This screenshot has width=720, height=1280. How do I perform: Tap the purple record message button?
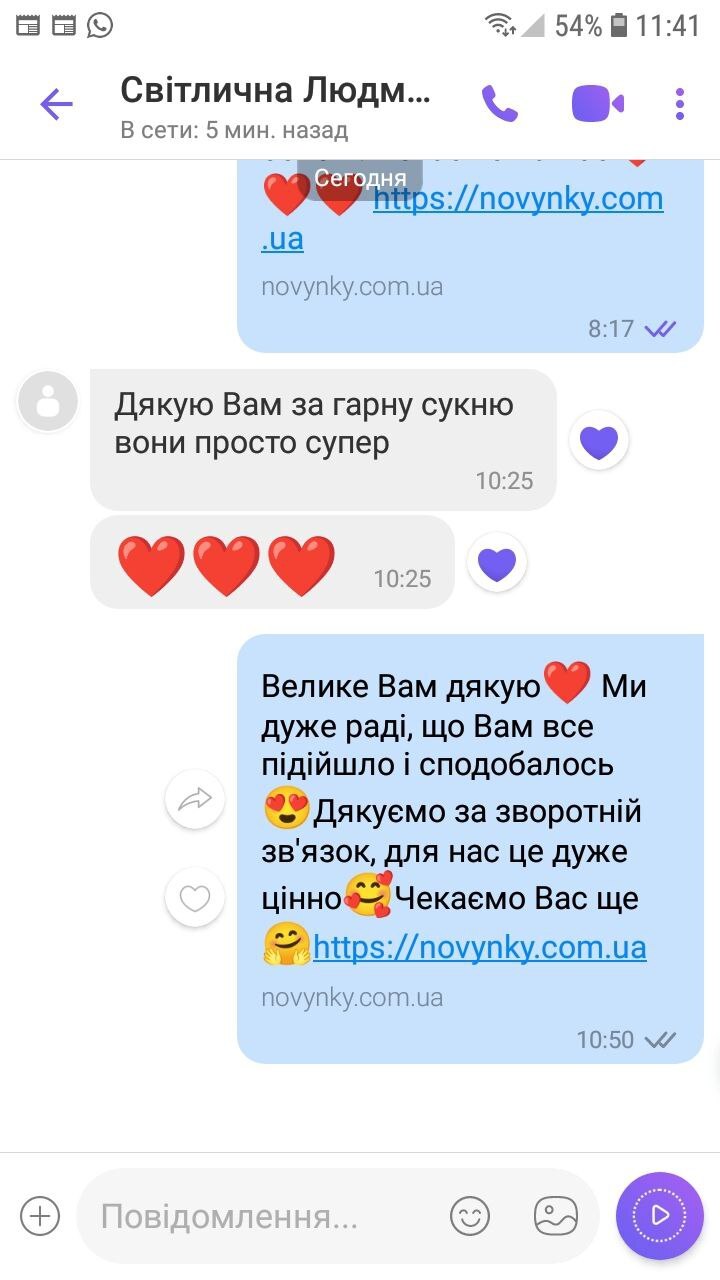(x=659, y=1215)
